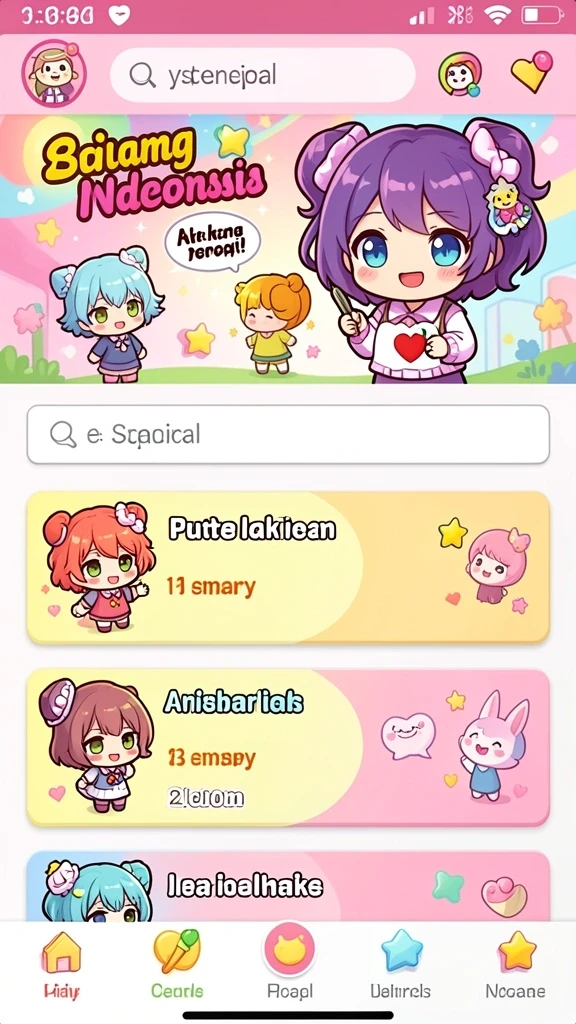Switch to the Cearle paintbrush tab

click(x=177, y=965)
